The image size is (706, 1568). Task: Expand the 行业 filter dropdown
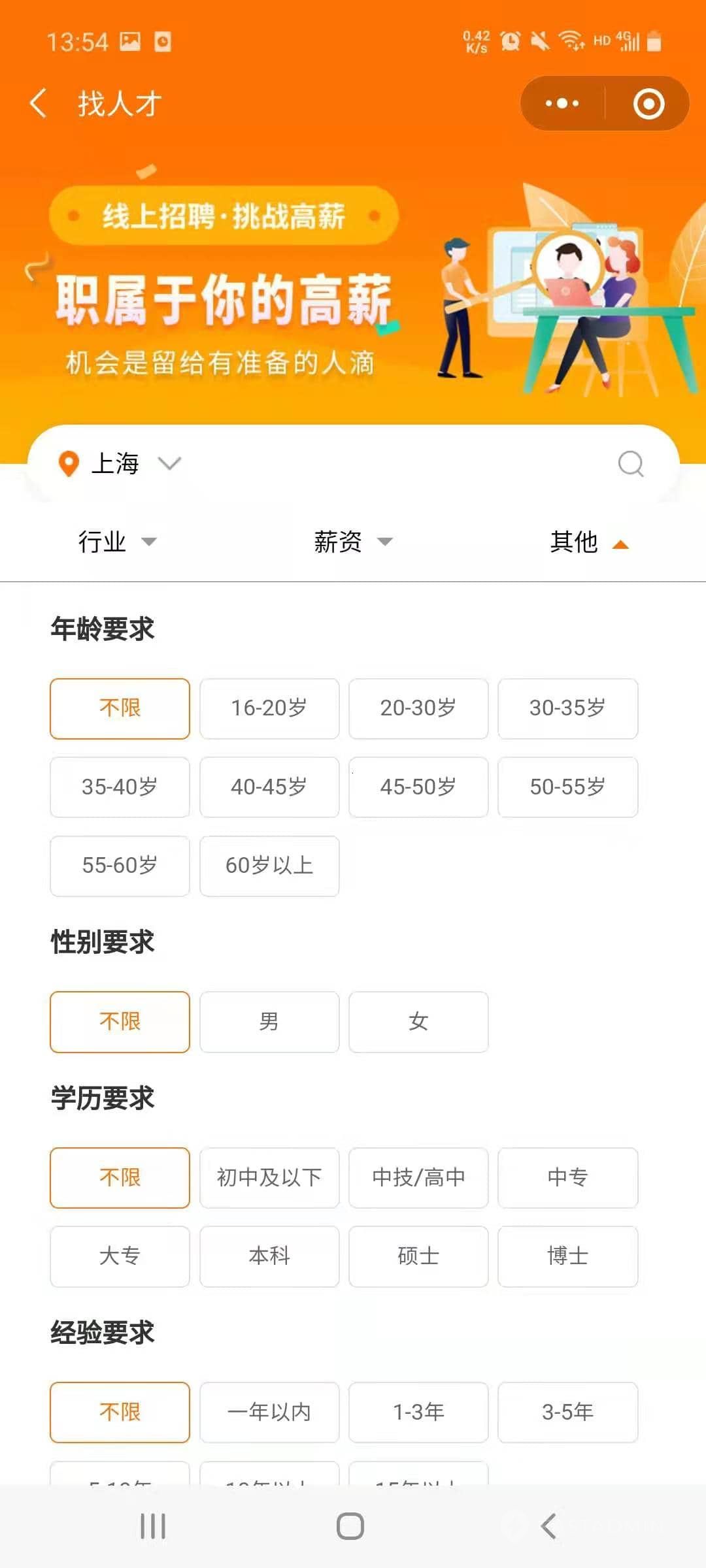pyautogui.click(x=118, y=542)
